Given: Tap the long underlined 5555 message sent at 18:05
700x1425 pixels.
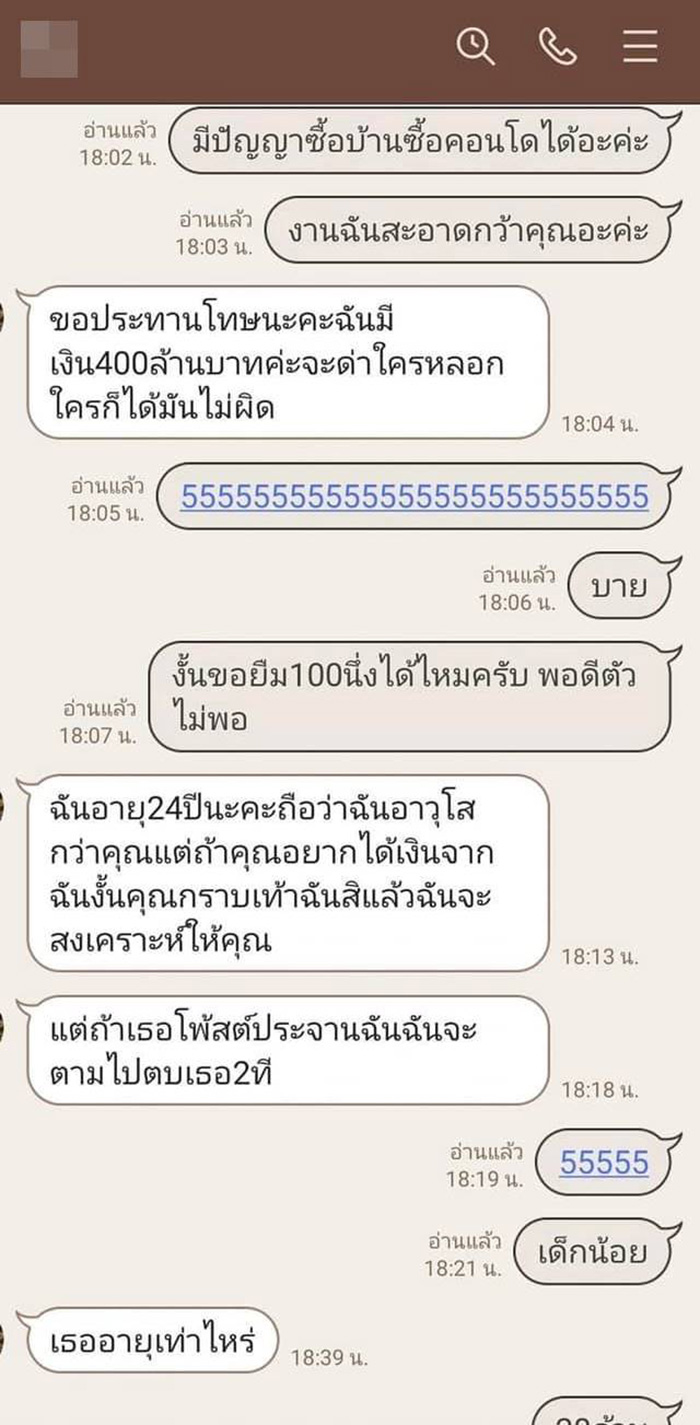Looking at the screenshot, I should [x=414, y=496].
